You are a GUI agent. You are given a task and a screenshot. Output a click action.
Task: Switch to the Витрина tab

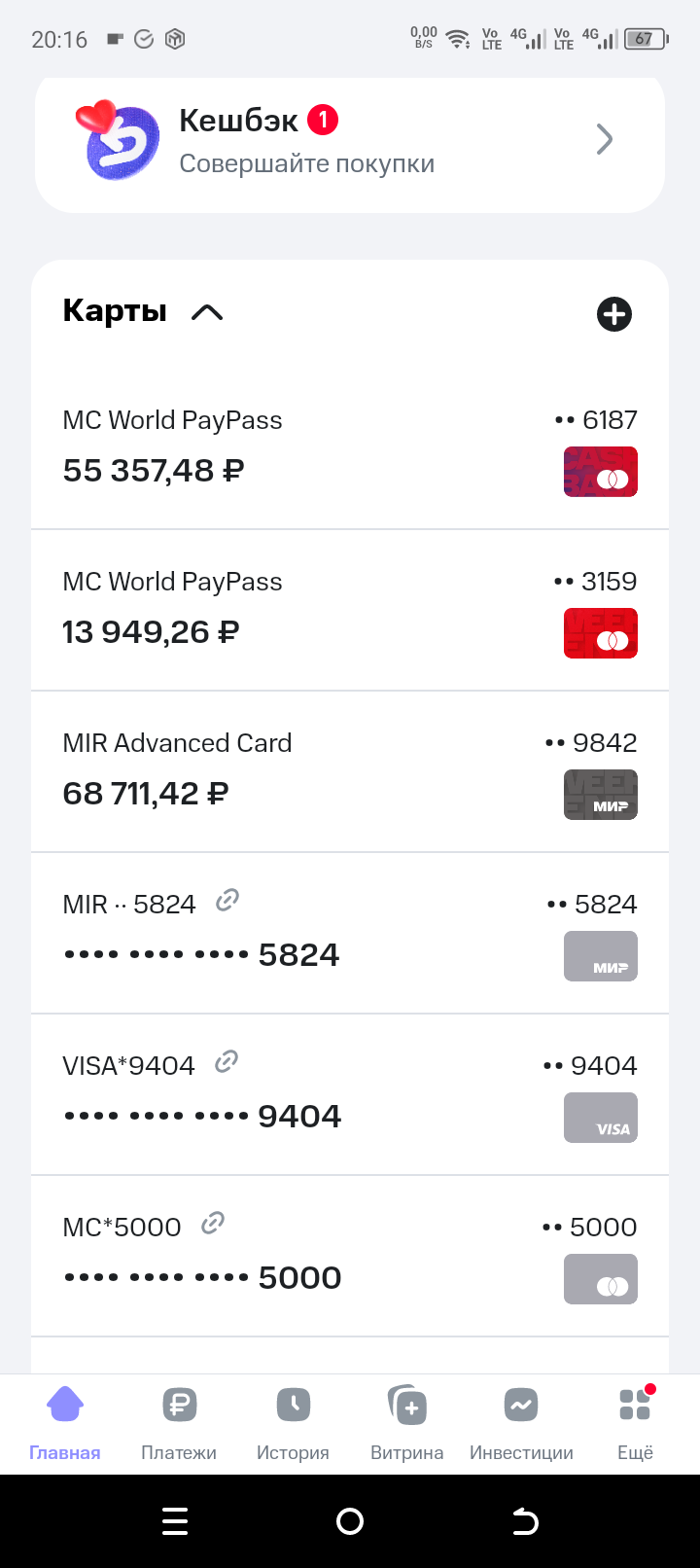click(406, 1423)
